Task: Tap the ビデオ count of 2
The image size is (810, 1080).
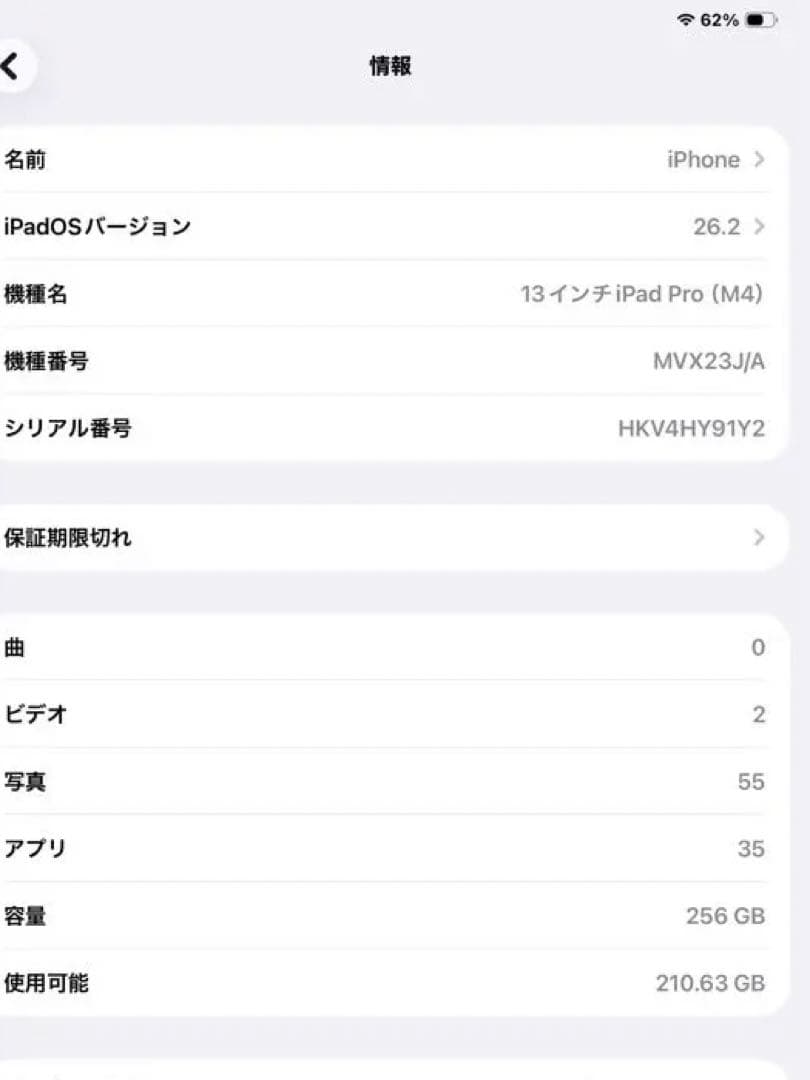Action: coord(758,714)
